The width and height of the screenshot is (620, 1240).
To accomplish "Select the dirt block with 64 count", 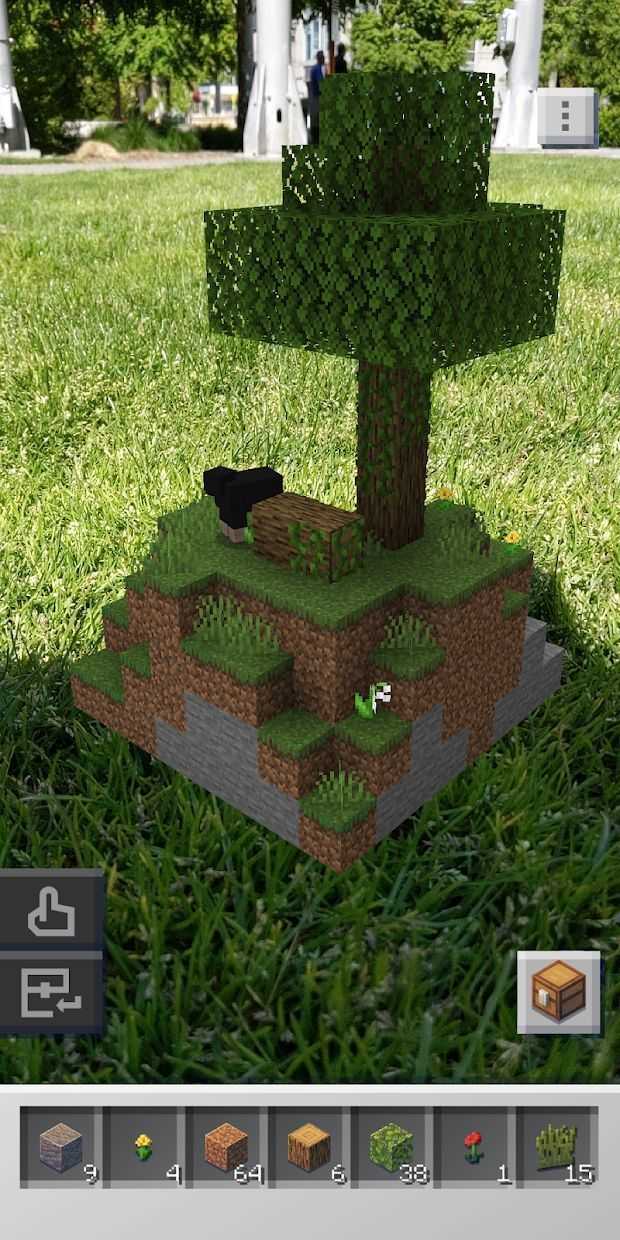I will pos(226,1146).
